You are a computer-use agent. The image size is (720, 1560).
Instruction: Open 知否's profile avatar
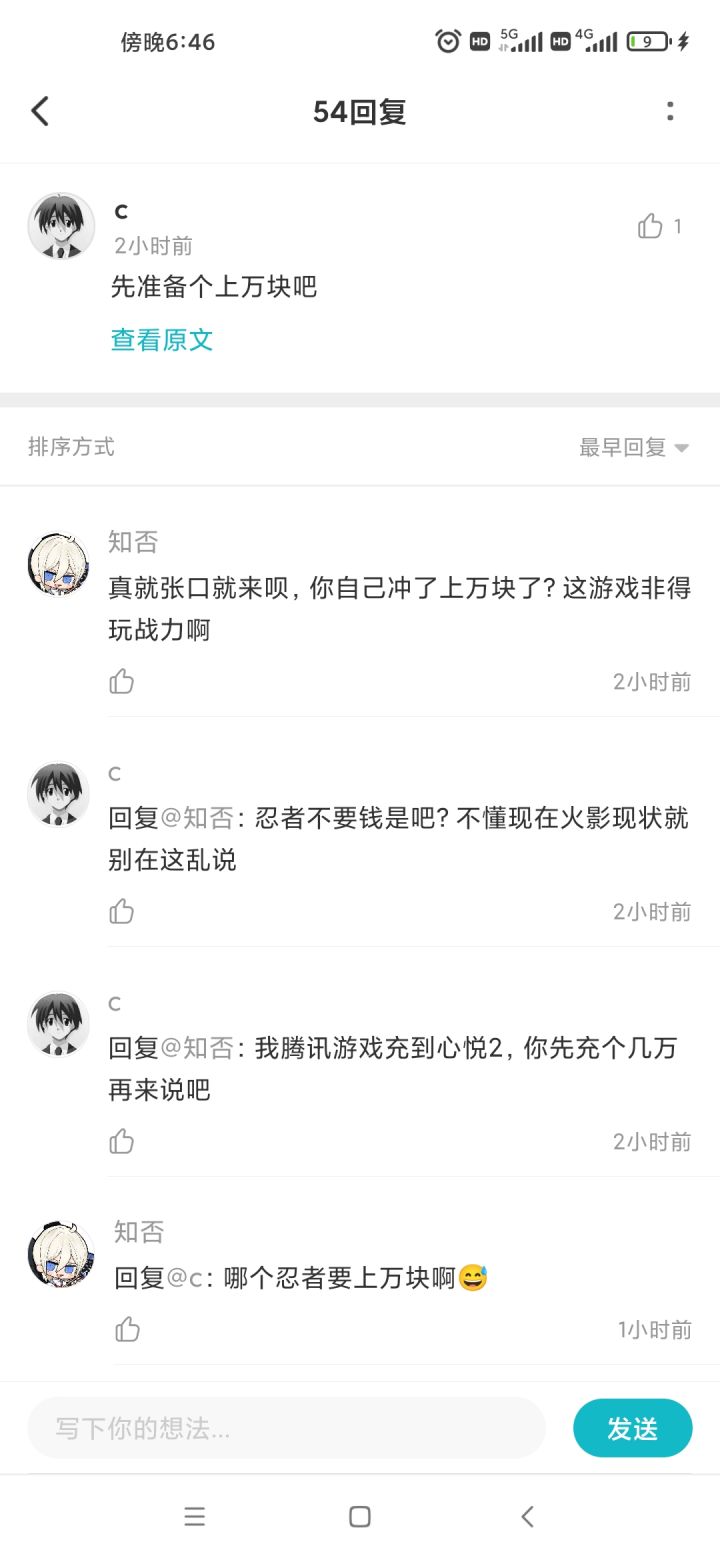(60, 563)
